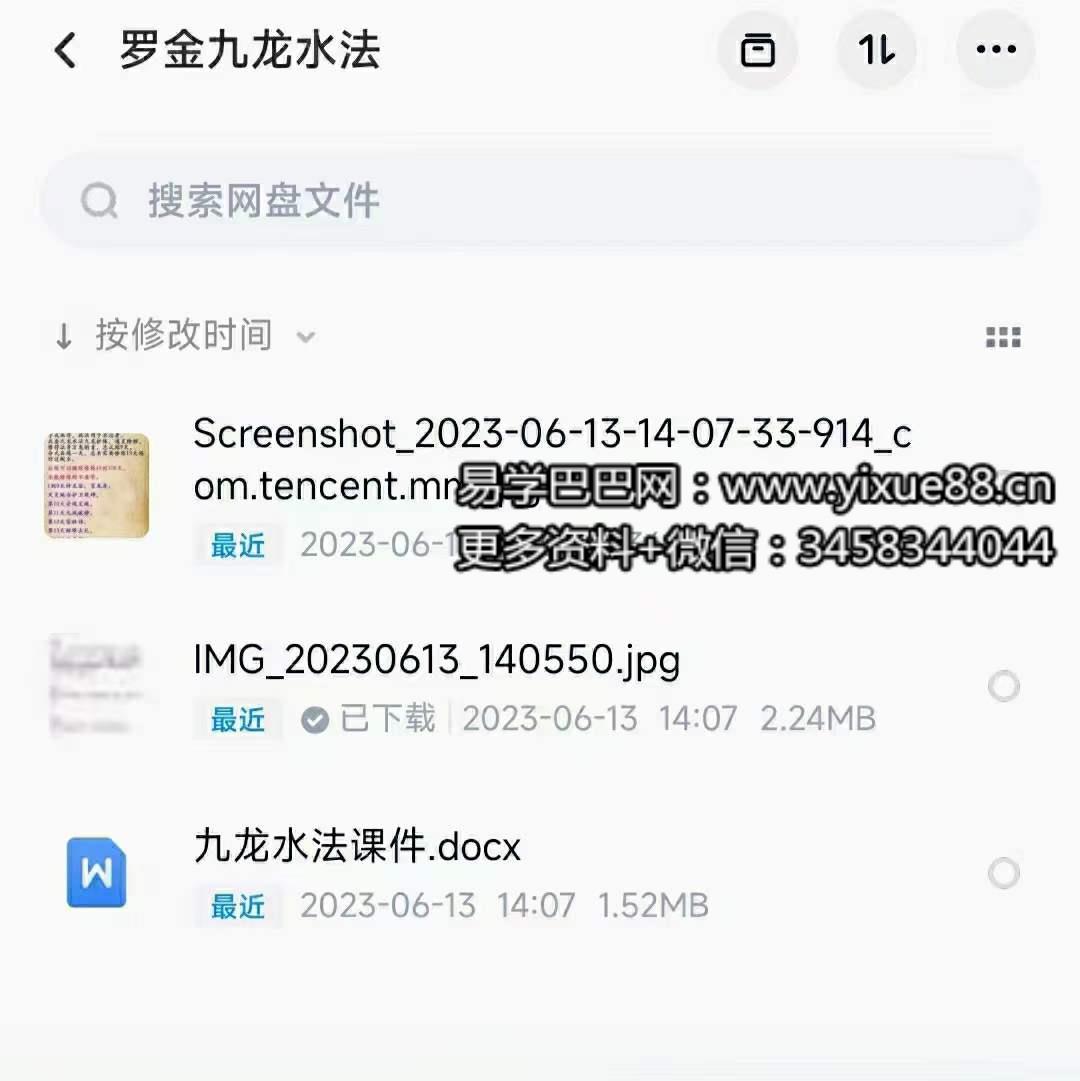Select the circle checkbox for IMG_20230613_140550.jpg
This screenshot has height=1081, width=1080.
(1003, 687)
